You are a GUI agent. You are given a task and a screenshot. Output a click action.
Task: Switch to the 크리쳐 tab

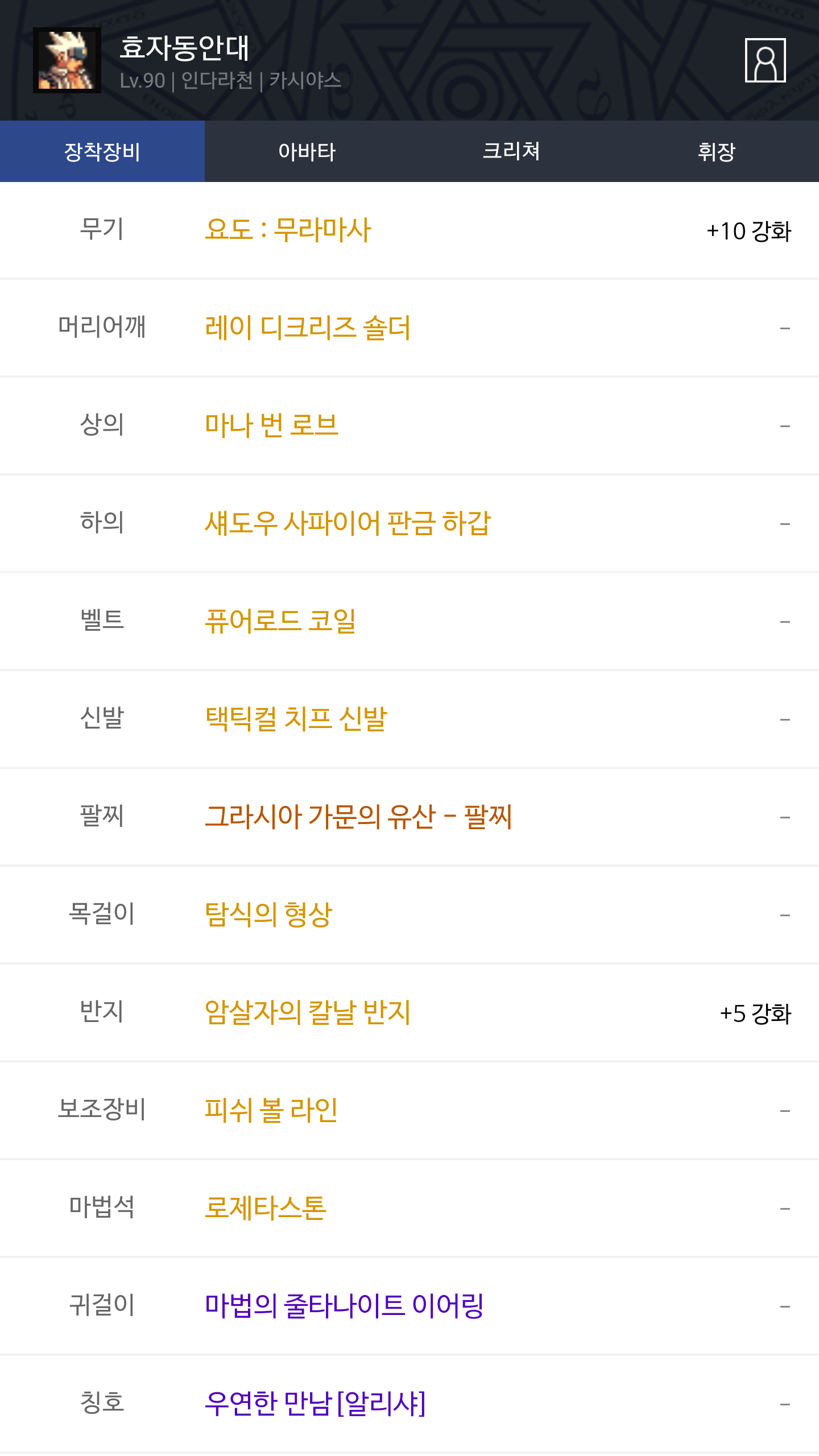click(x=511, y=152)
